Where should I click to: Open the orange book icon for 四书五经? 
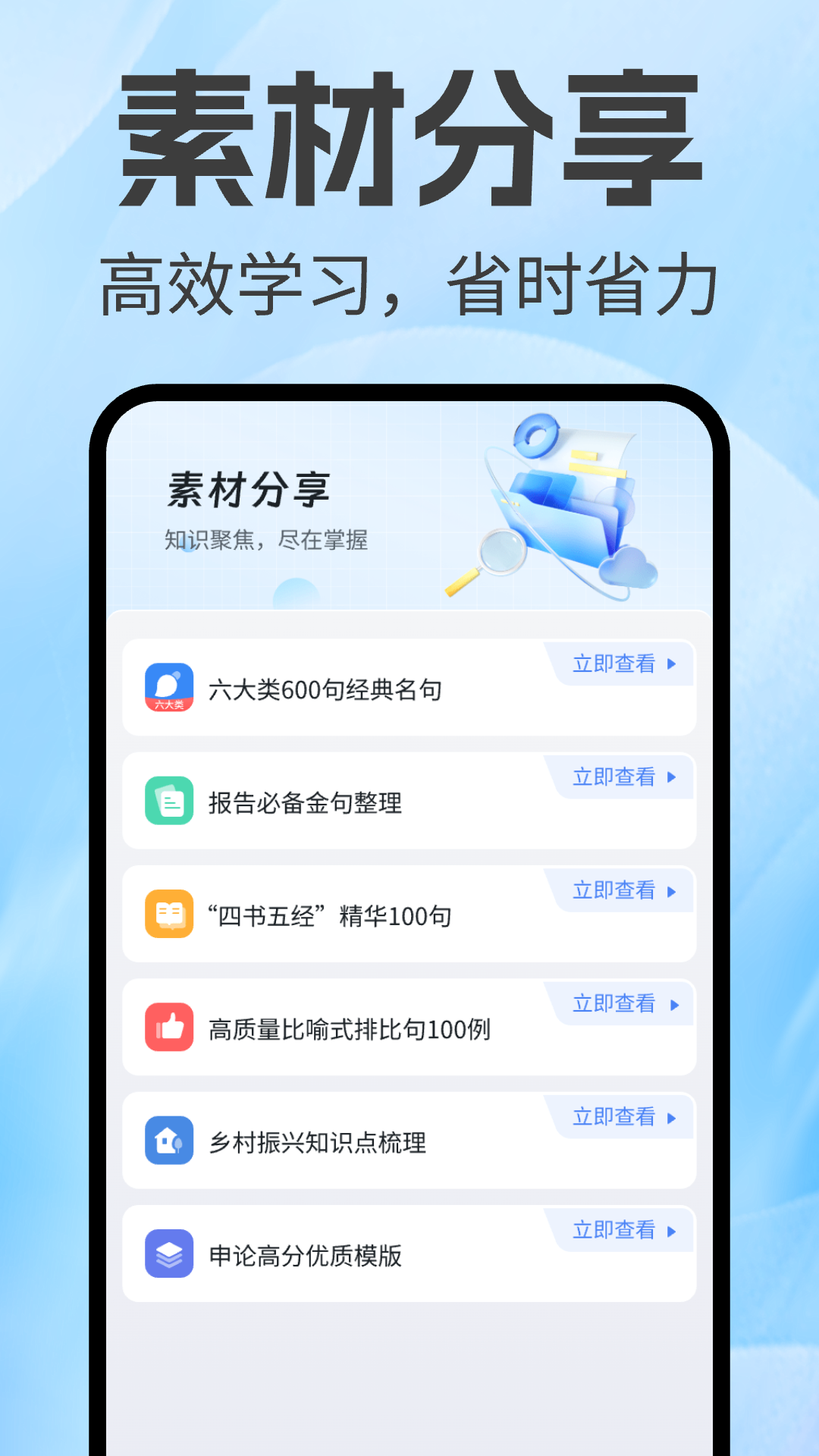(170, 914)
